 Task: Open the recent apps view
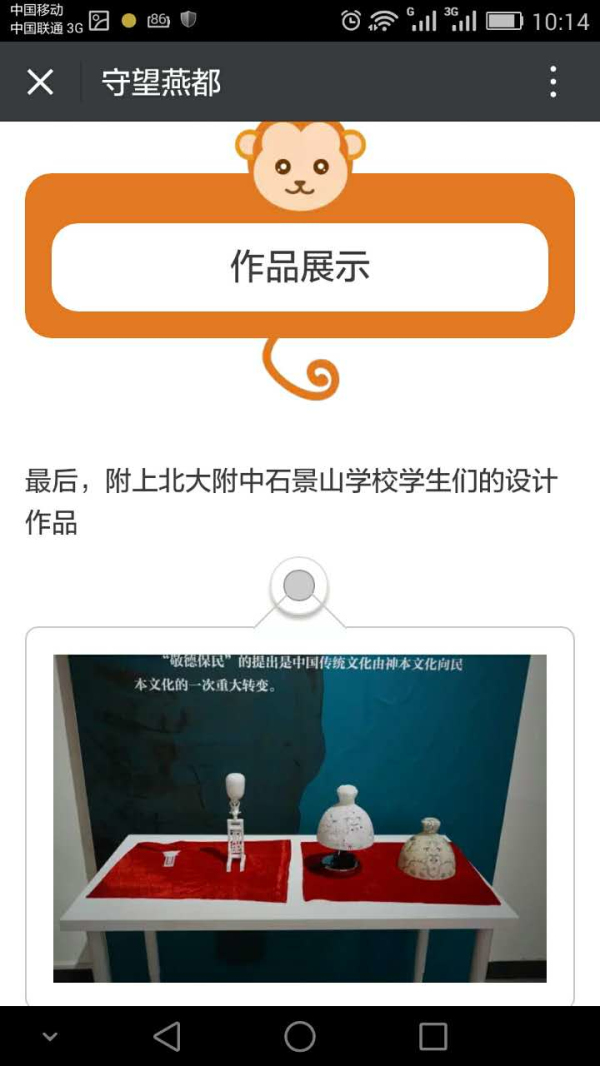433,1036
